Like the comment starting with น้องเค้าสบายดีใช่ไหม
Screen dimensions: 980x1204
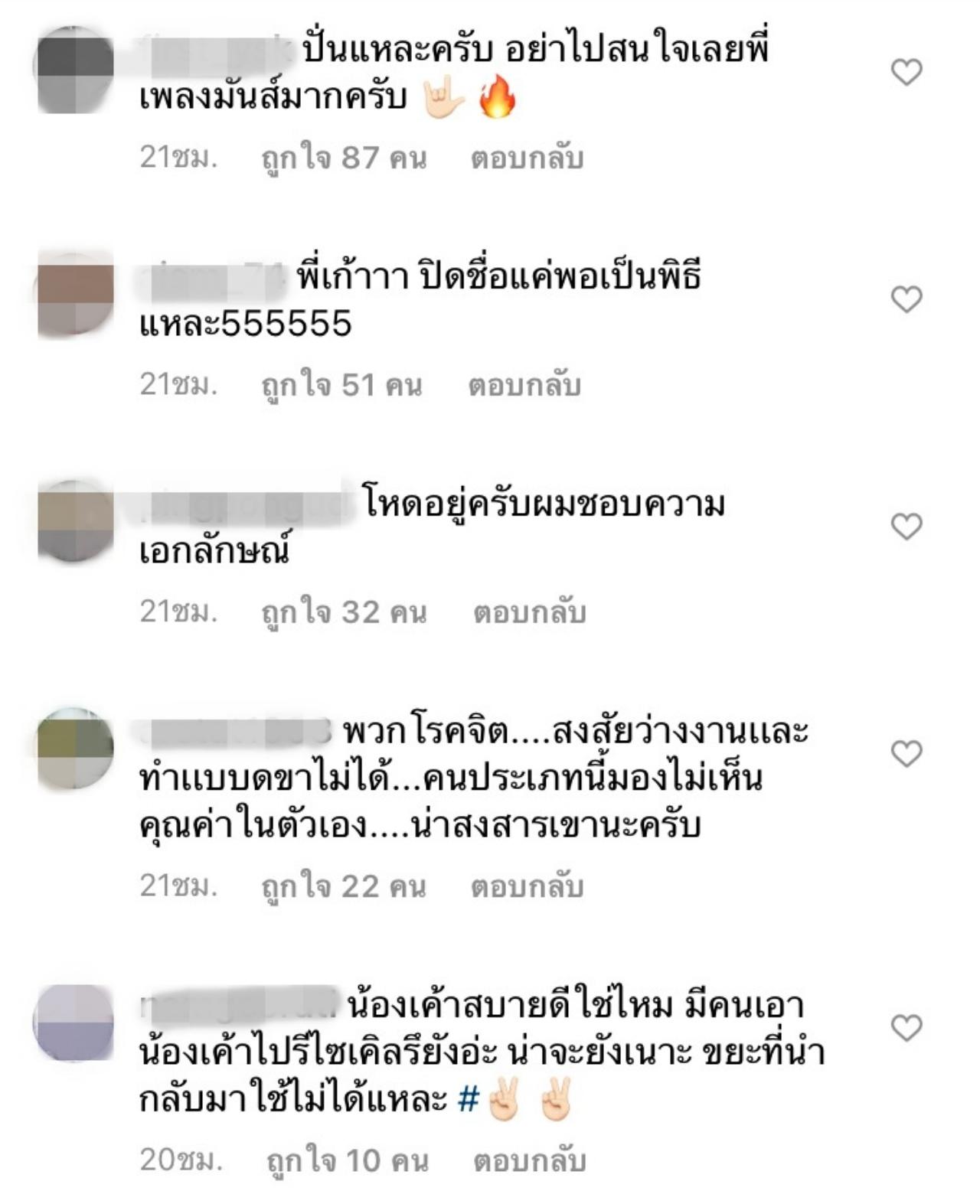906,1028
